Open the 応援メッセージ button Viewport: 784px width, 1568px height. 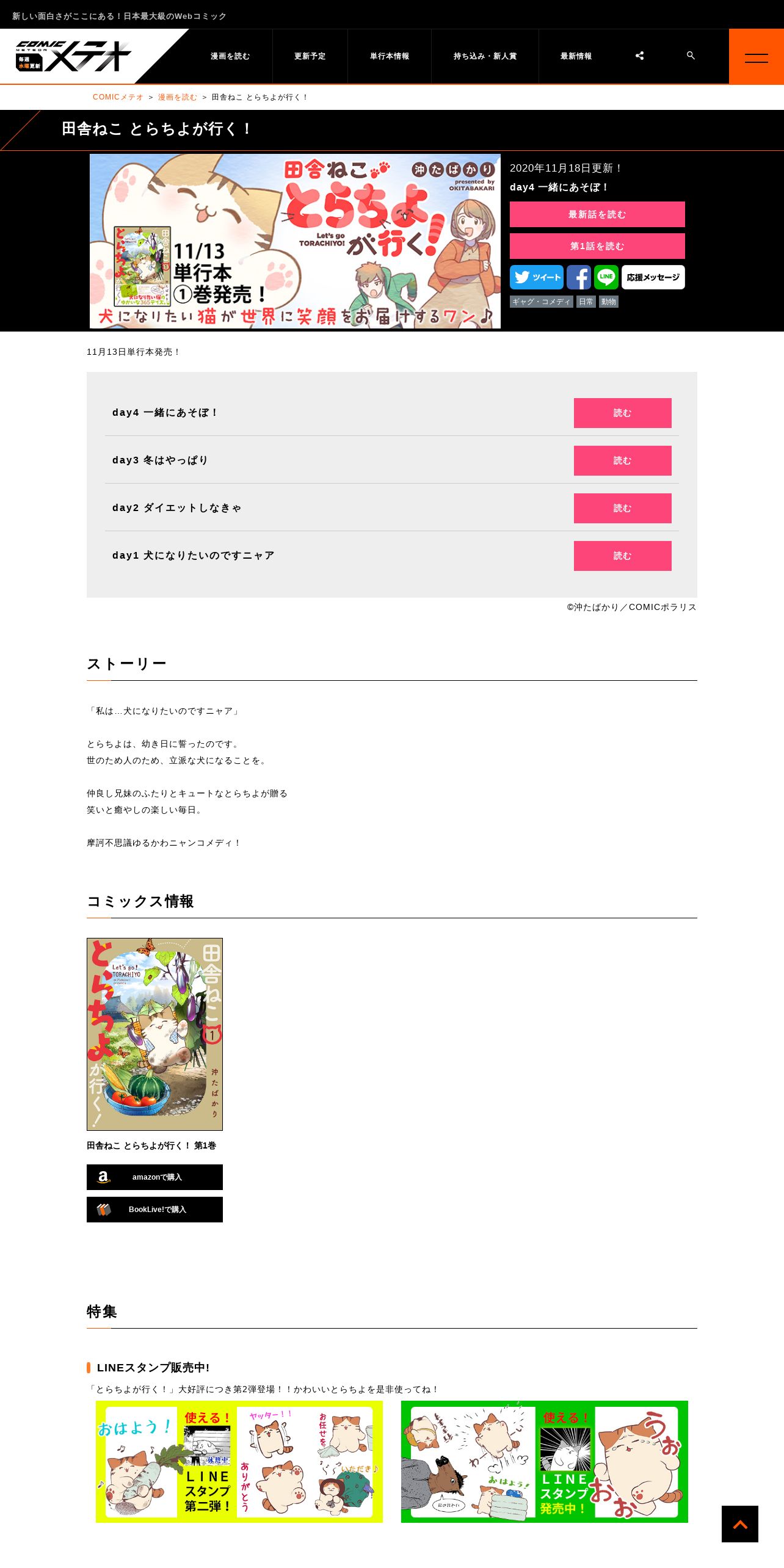pyautogui.click(x=653, y=277)
